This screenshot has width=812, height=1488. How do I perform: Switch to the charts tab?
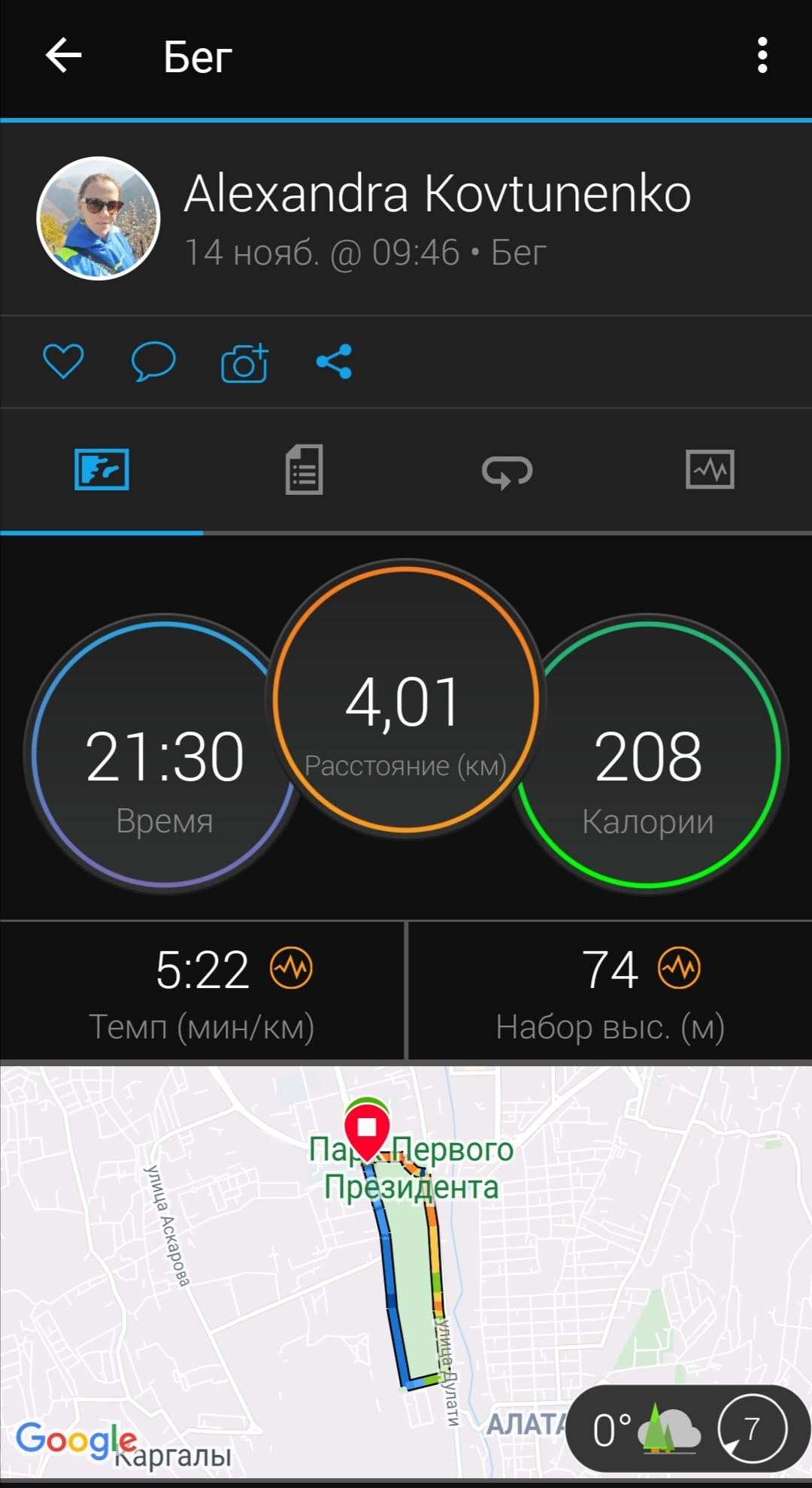pyautogui.click(x=710, y=470)
